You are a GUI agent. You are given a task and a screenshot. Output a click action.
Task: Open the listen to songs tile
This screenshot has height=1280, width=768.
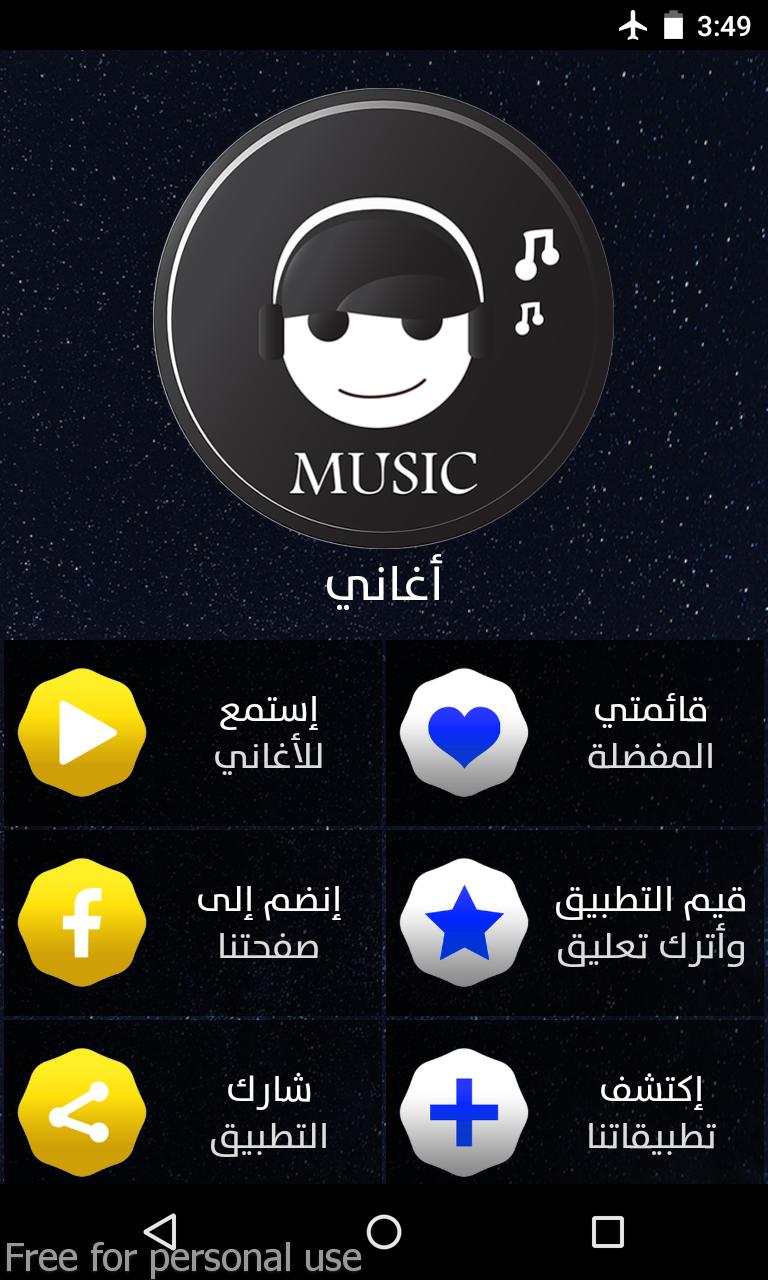coord(193,734)
